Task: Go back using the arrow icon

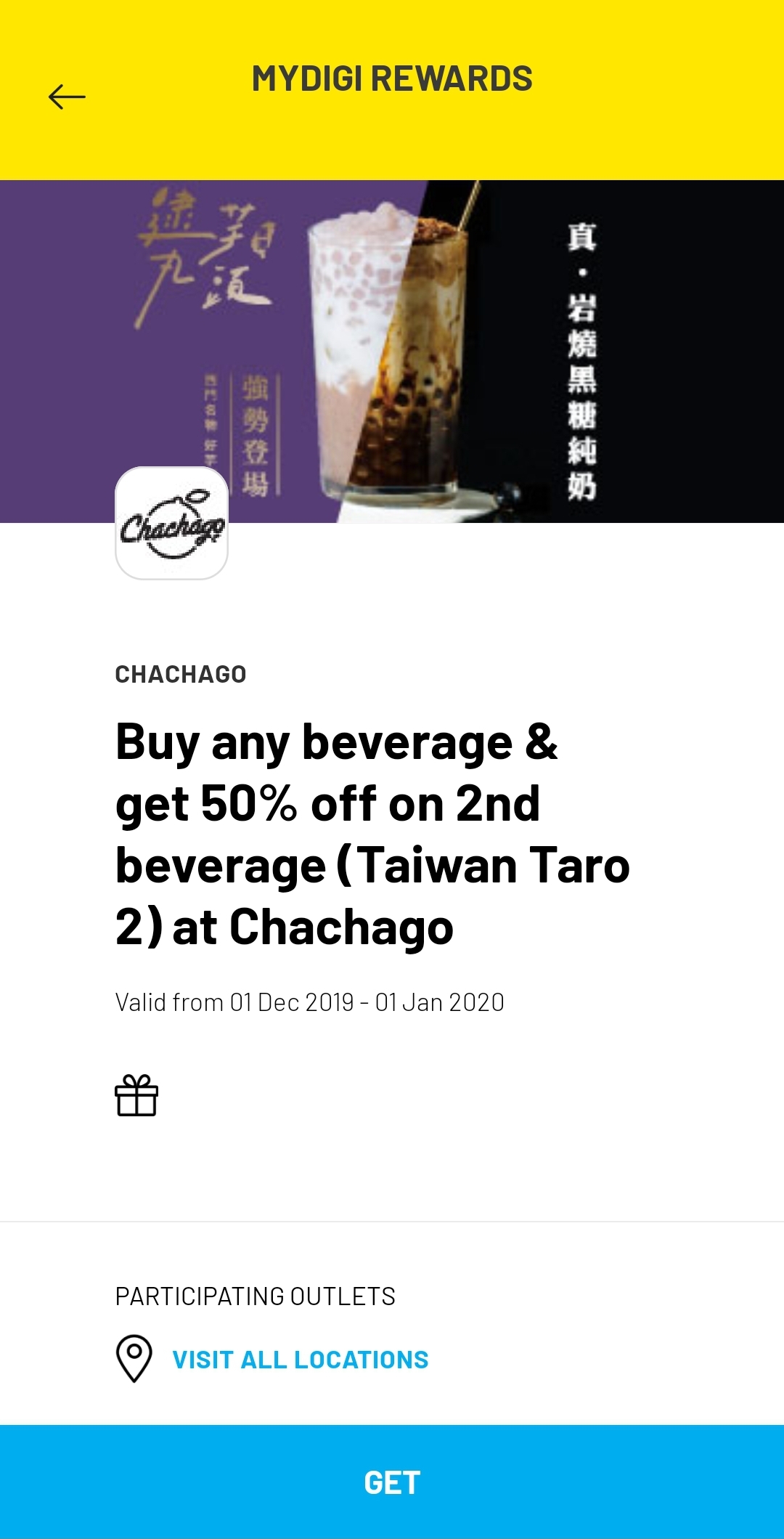Action: [67, 97]
